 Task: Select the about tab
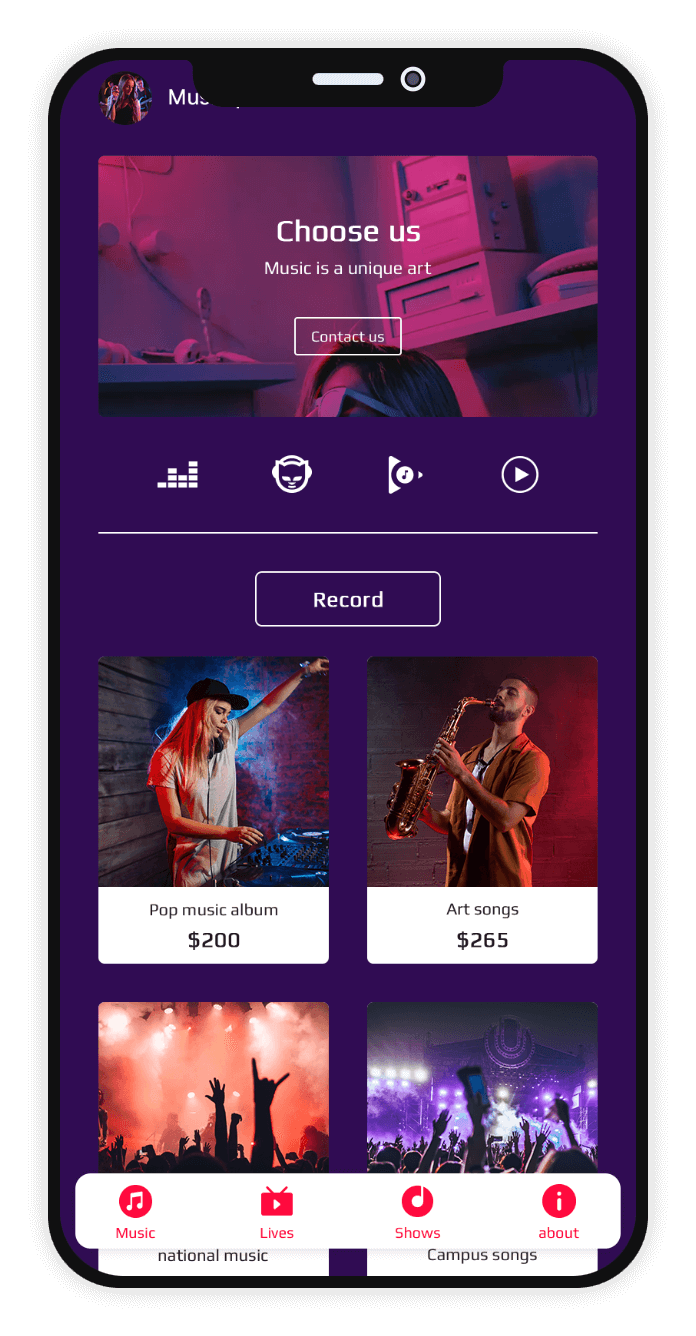tap(558, 1211)
